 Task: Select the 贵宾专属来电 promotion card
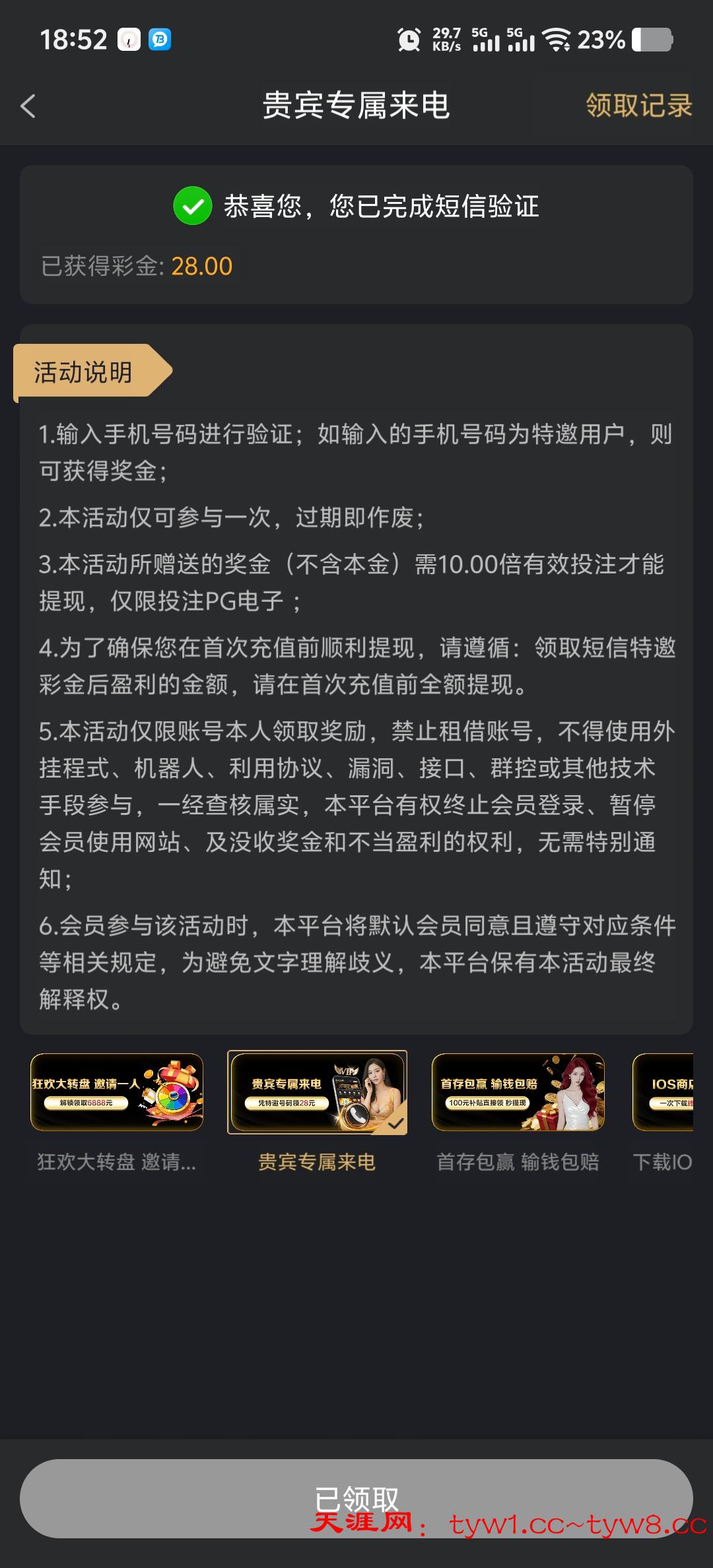pos(317,1092)
